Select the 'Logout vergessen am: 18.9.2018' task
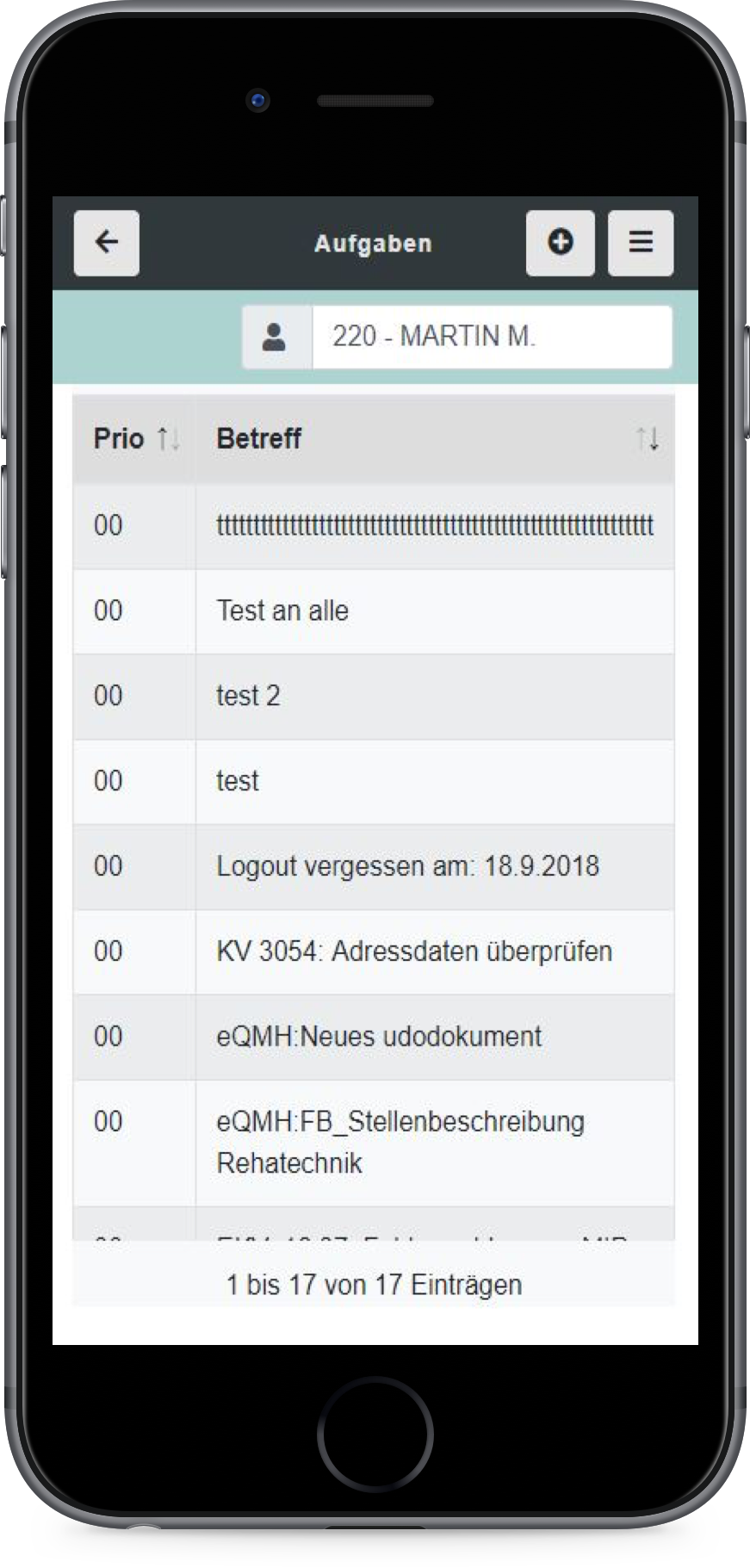750x1568 pixels. (407, 866)
